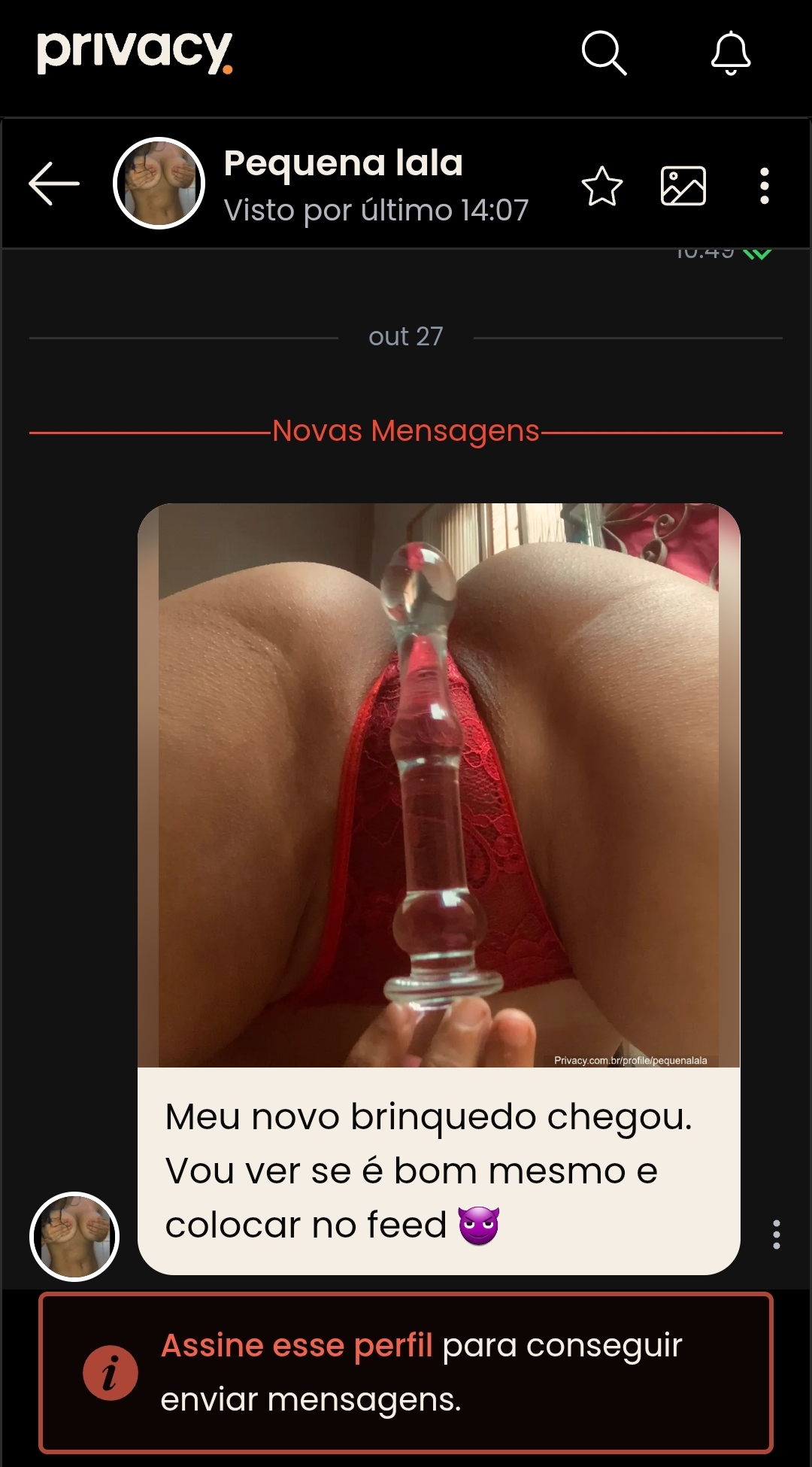Image resolution: width=812 pixels, height=1467 pixels.
Task: Open Pequena lala's profile name header
Action: click(x=344, y=162)
